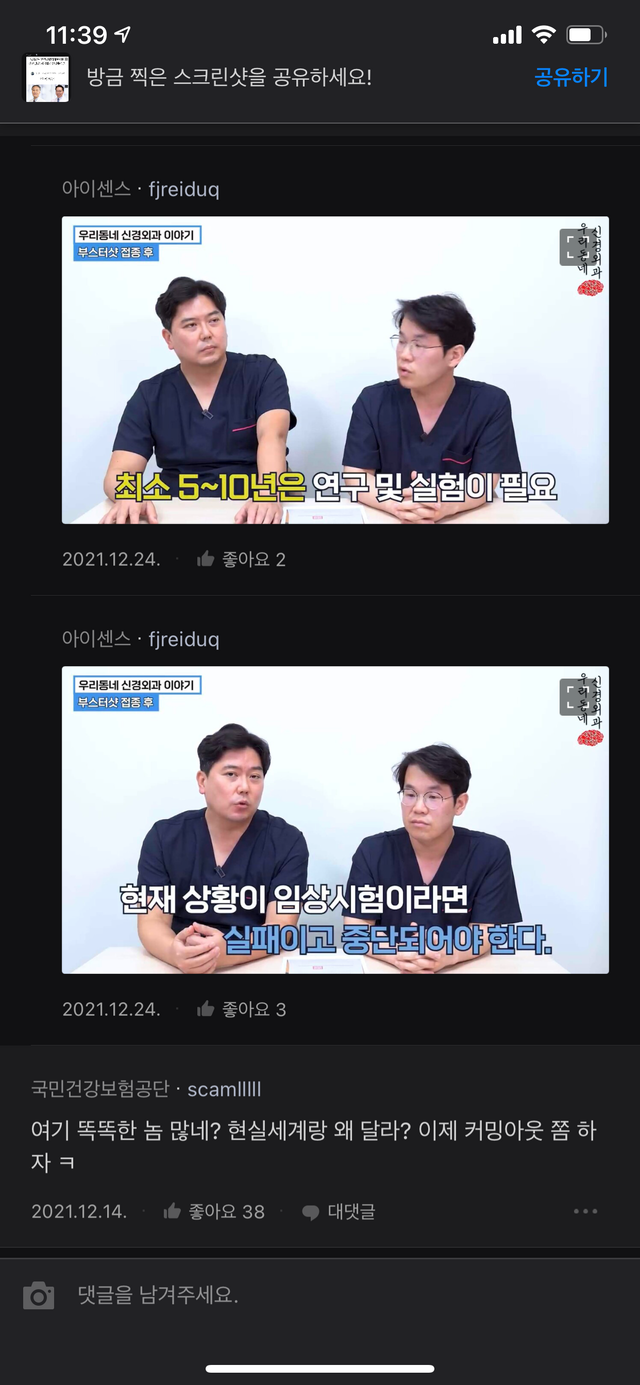Reply via 대댓글 on scamlllll's comment
This screenshot has height=1385, width=640.
click(339, 1212)
